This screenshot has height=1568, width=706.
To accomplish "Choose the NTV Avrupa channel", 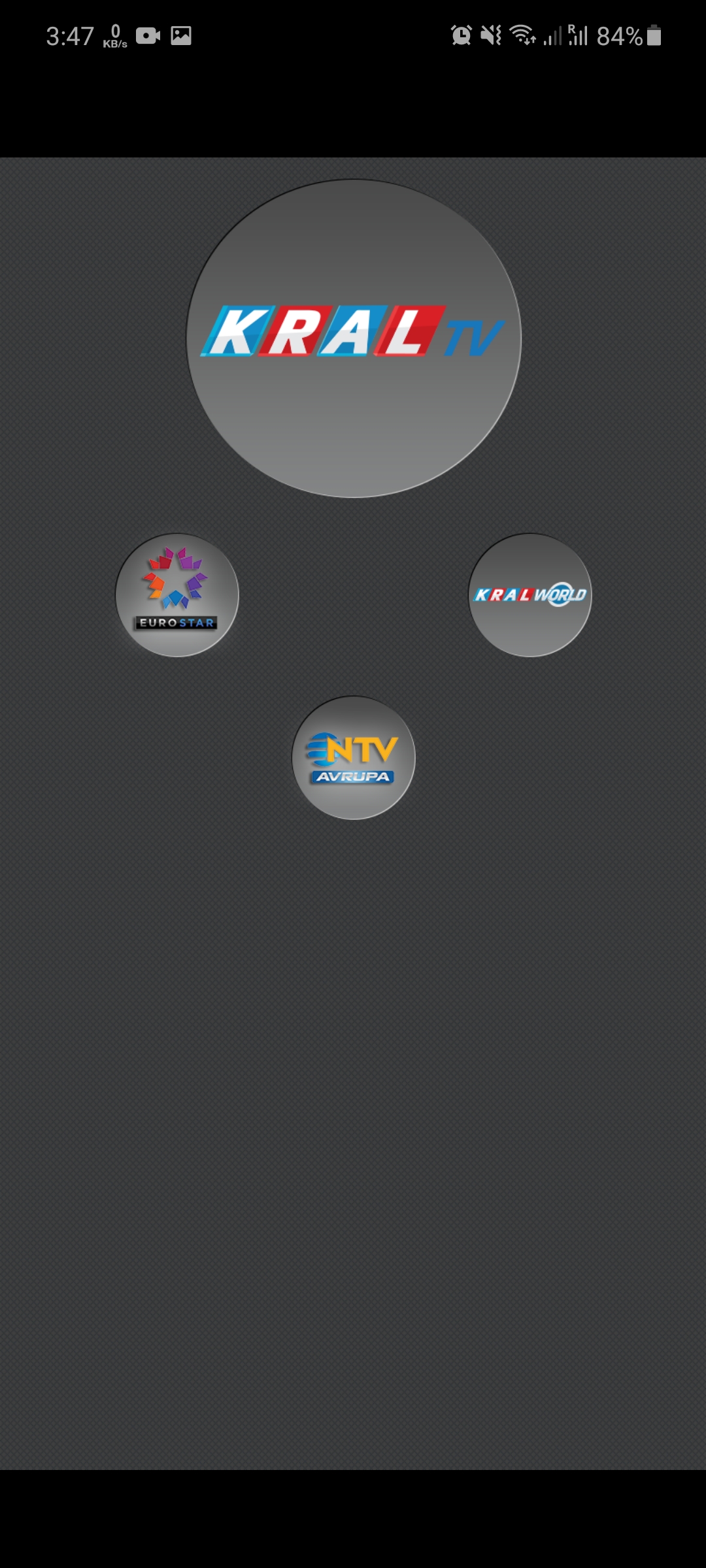I will 354,758.
